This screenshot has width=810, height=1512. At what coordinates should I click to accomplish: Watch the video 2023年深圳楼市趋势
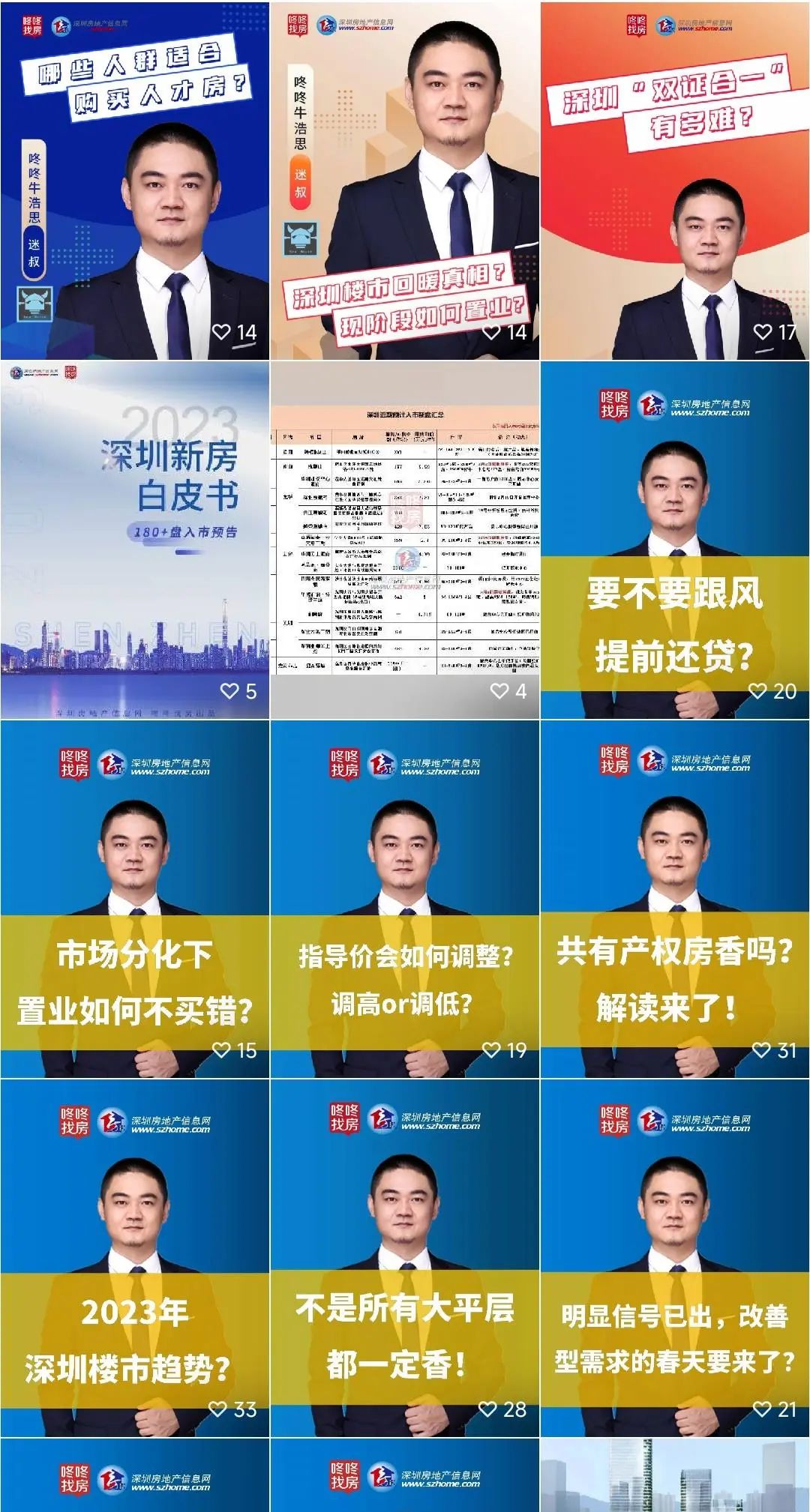point(135,1258)
